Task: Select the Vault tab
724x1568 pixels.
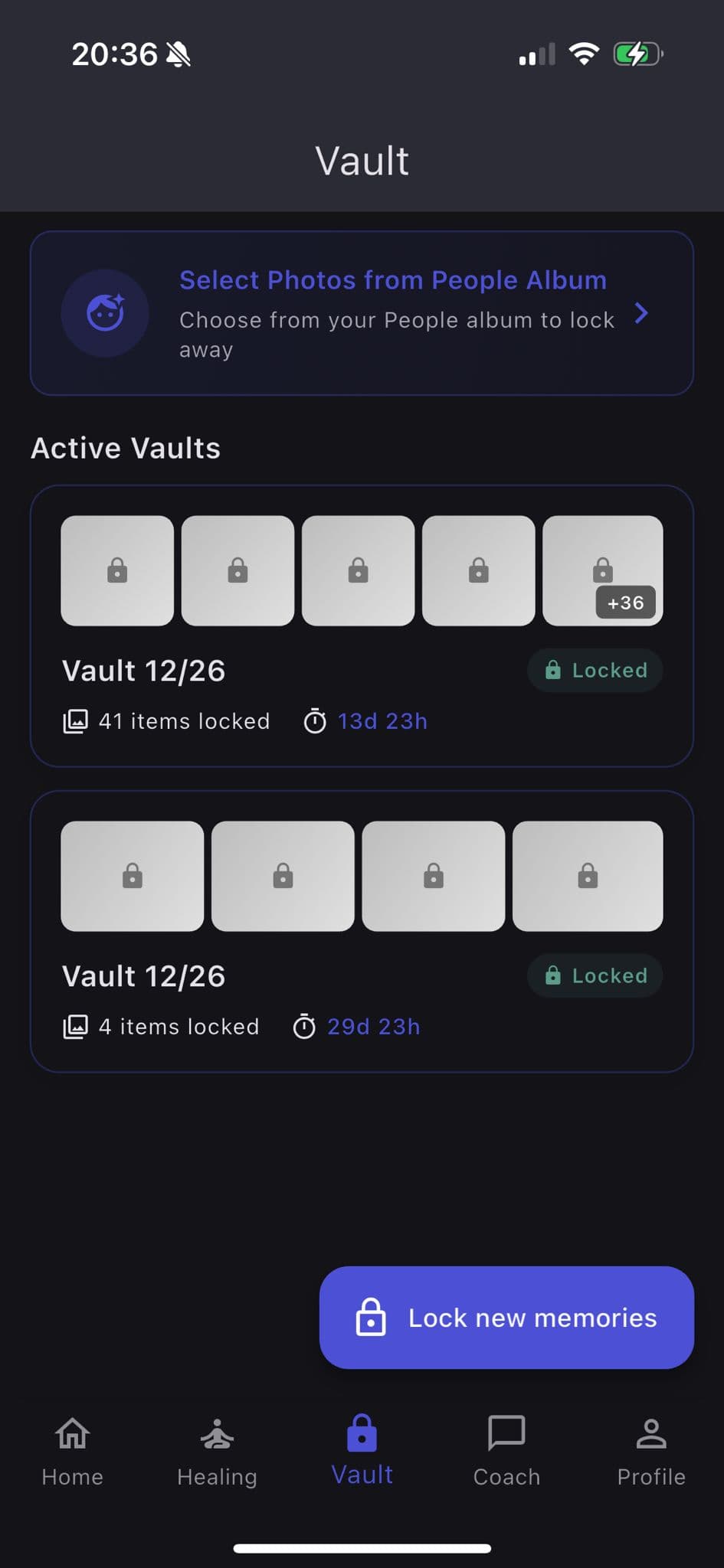Action: (362, 1450)
